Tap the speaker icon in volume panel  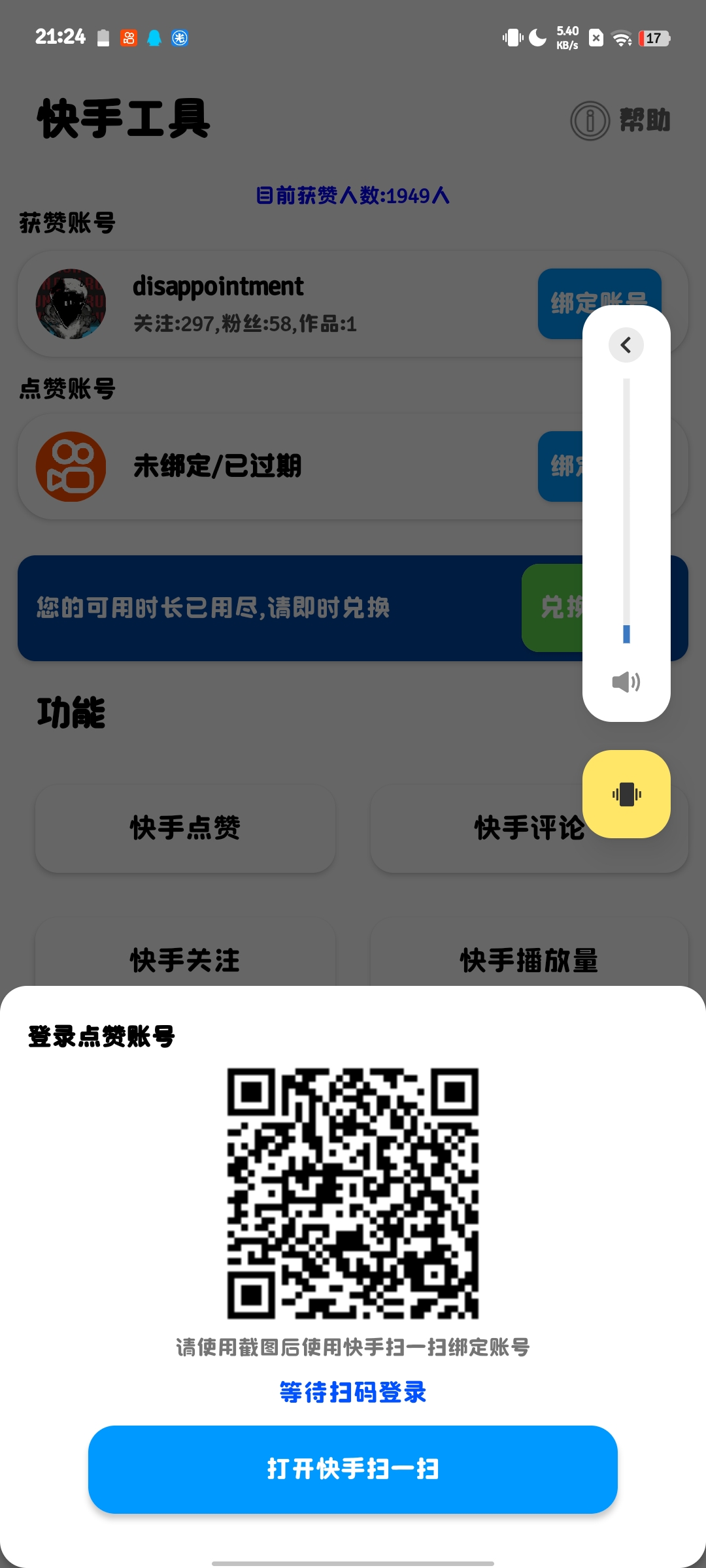(x=626, y=682)
